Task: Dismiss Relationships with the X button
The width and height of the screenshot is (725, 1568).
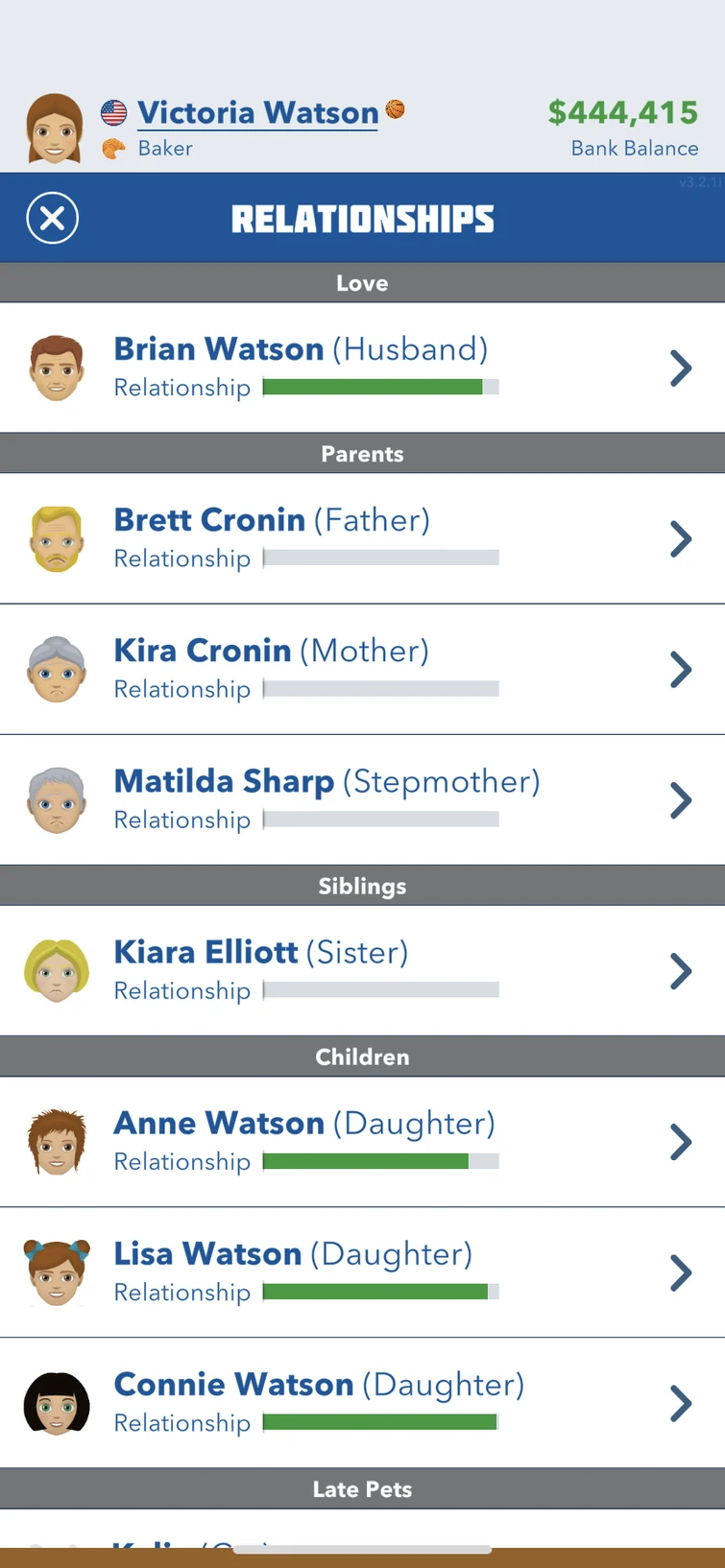Action: click(x=52, y=218)
